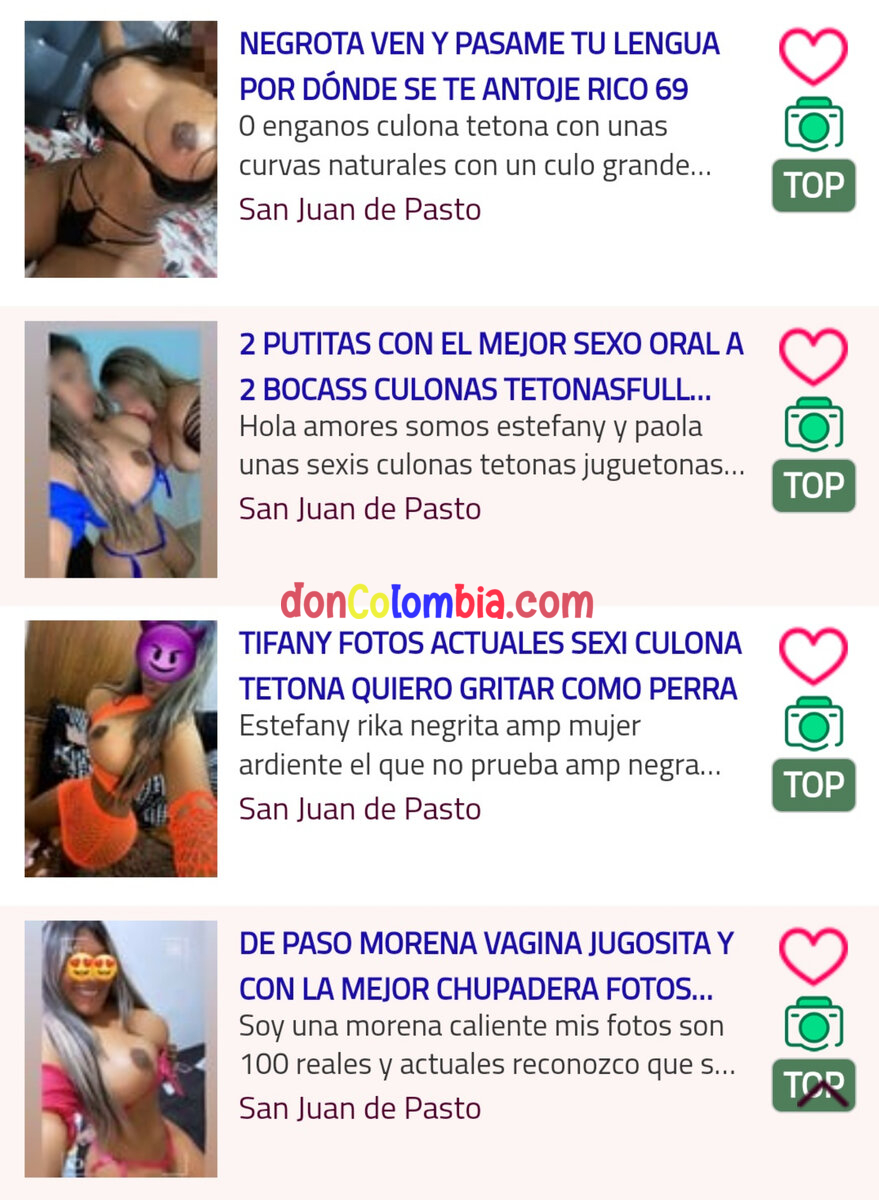The image size is (879, 1200).
Task: Open the DE PASO MORENA listing title
Action: (x=486, y=966)
